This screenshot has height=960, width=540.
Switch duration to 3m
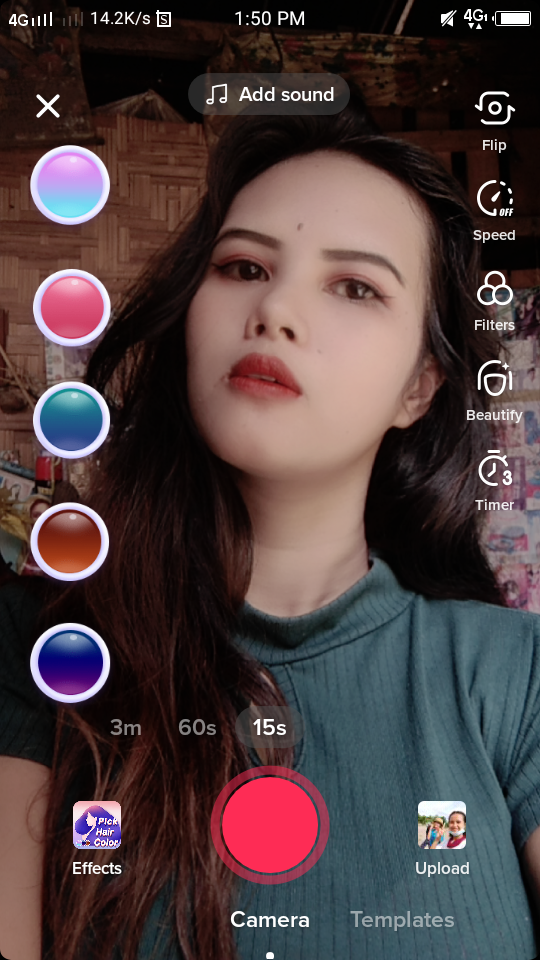(126, 727)
